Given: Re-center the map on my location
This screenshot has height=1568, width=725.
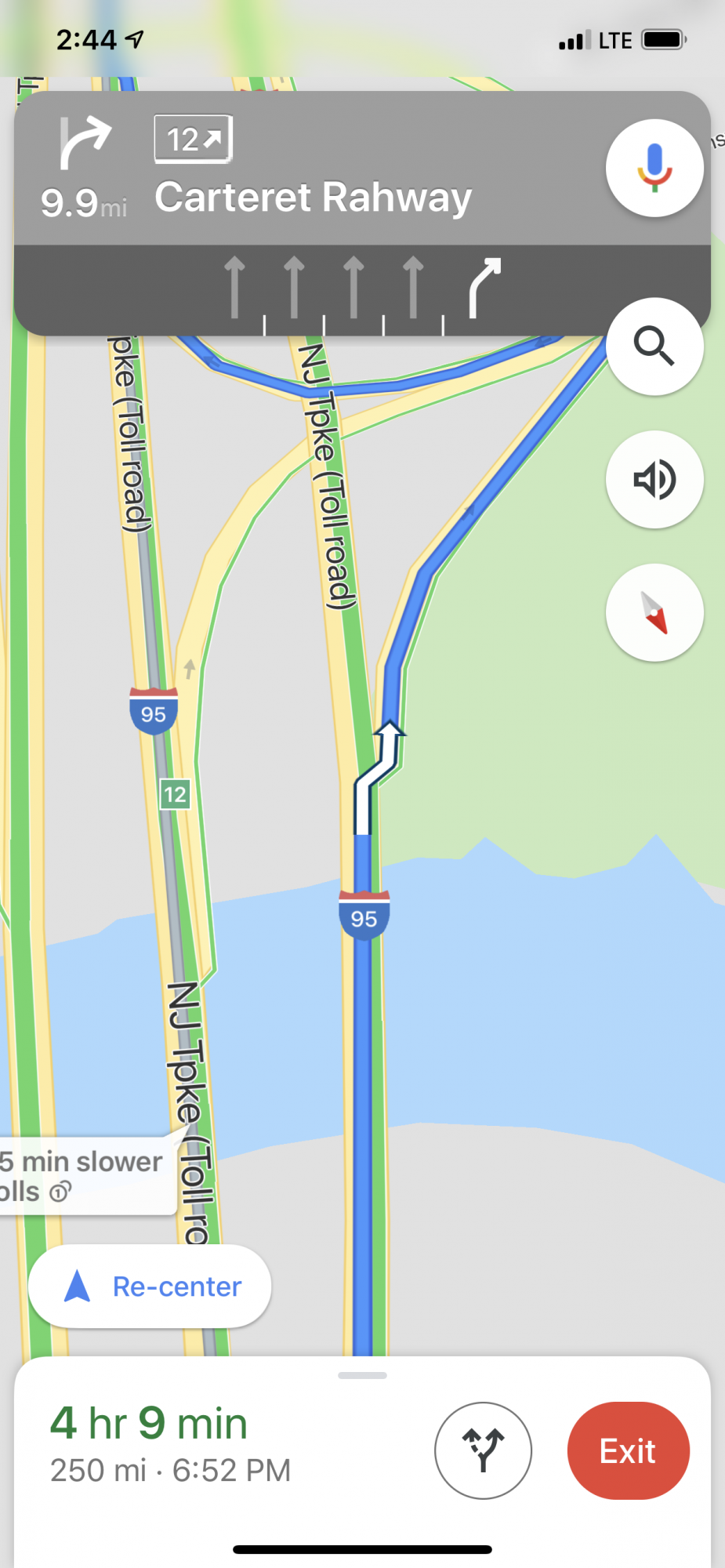Looking at the screenshot, I should point(150,1287).
